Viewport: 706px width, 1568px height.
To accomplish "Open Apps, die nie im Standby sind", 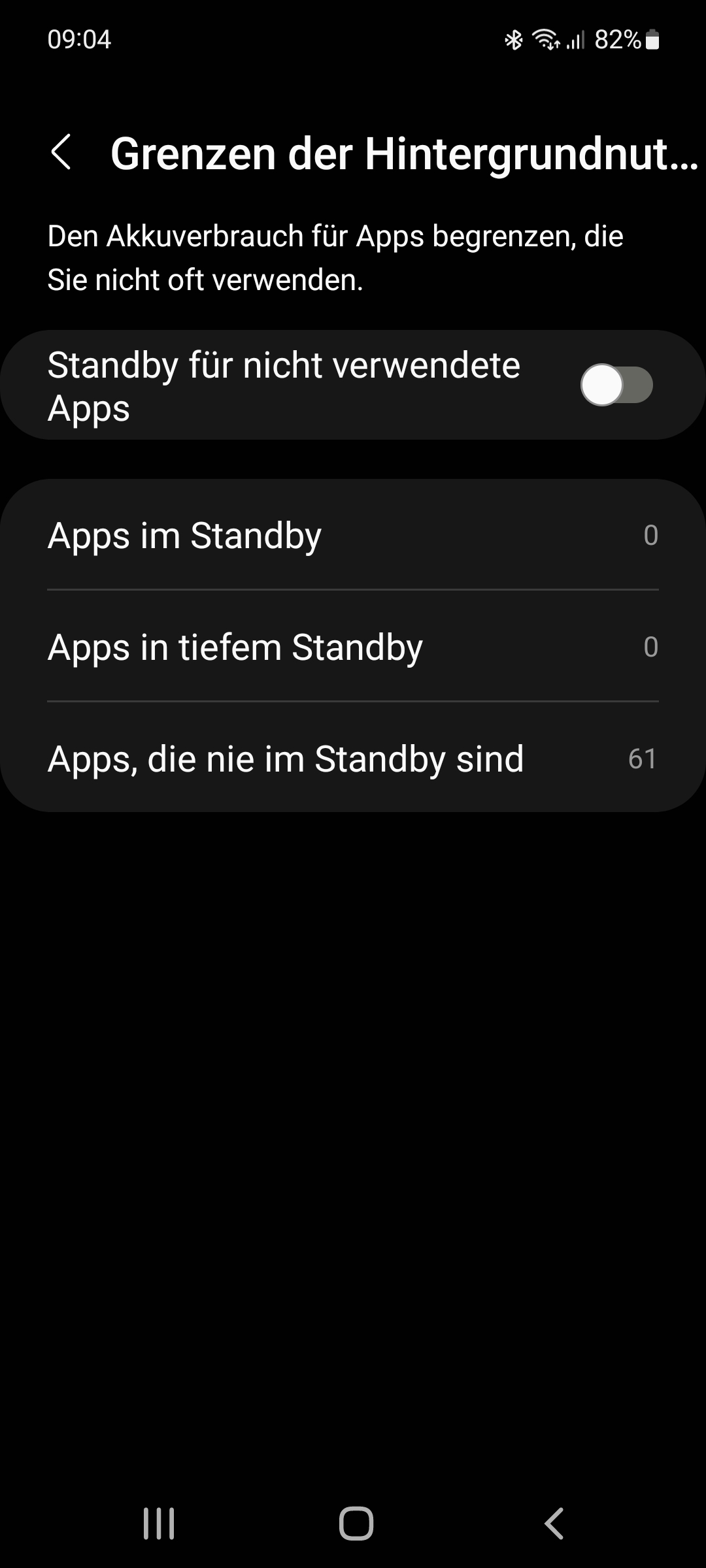I will (353, 759).
